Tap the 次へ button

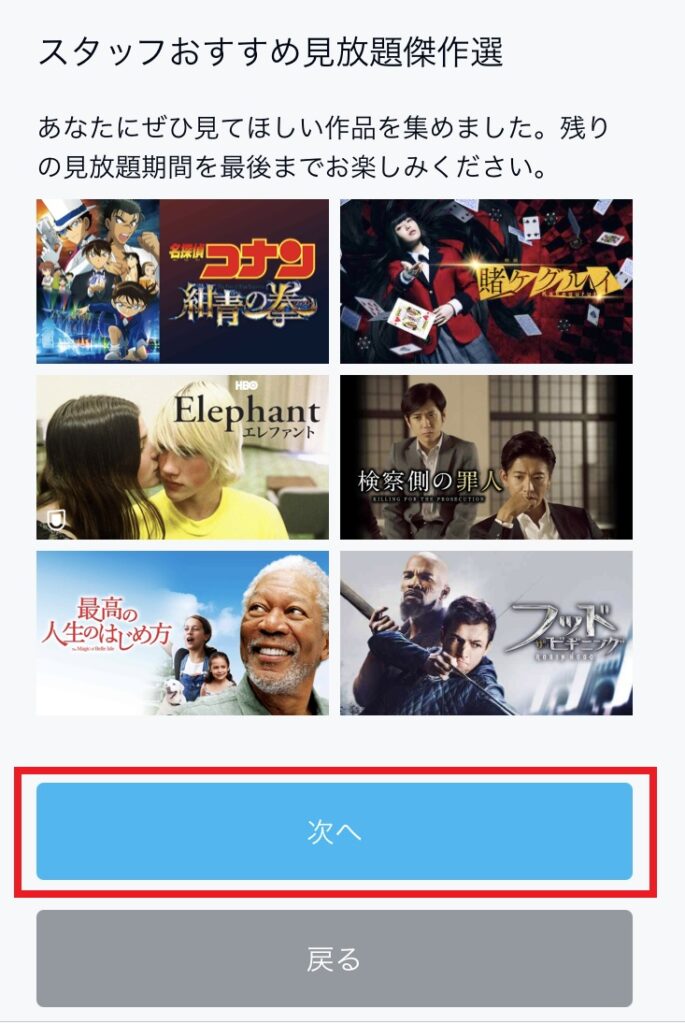pos(334,831)
